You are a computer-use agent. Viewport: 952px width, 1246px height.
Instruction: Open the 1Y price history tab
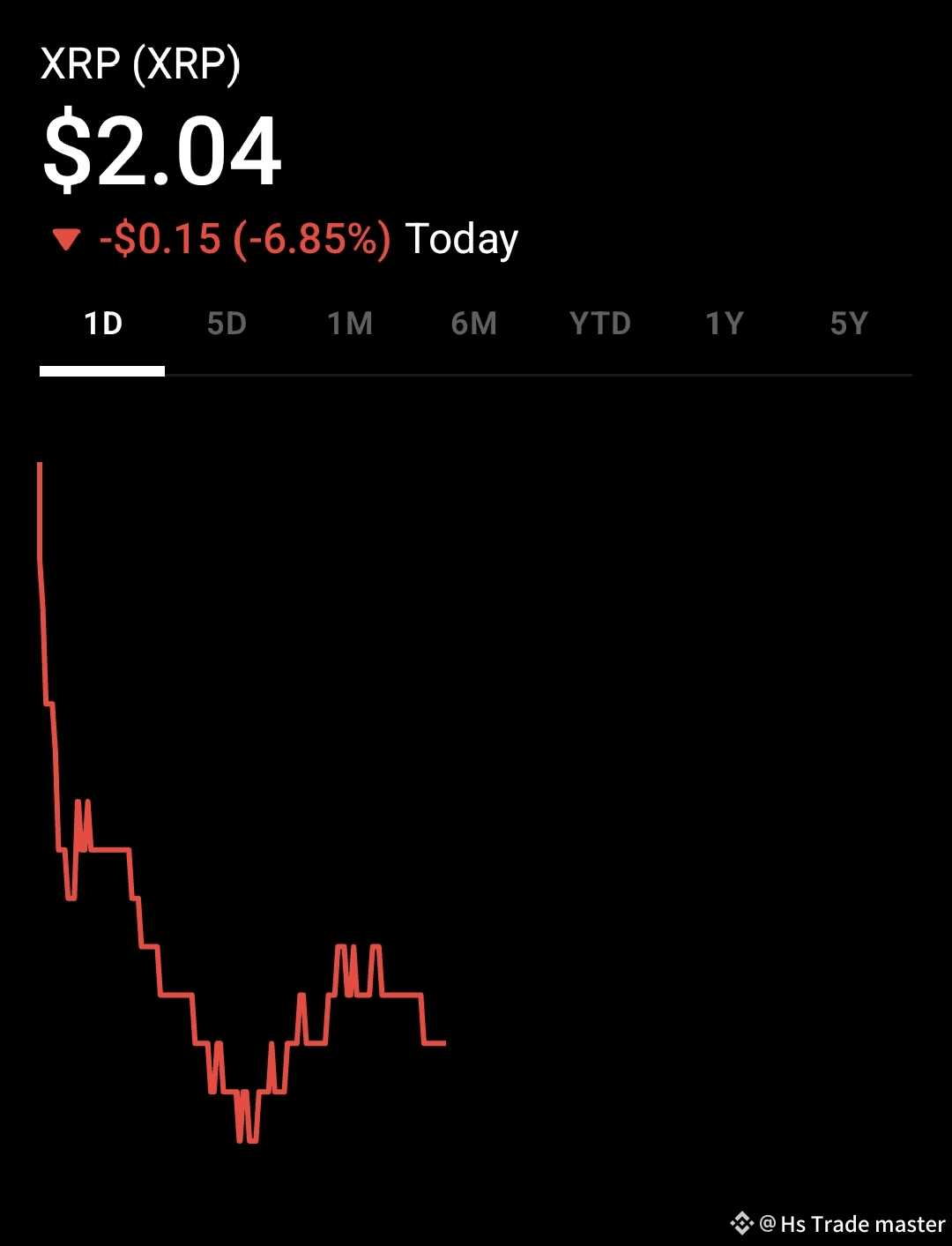(725, 325)
